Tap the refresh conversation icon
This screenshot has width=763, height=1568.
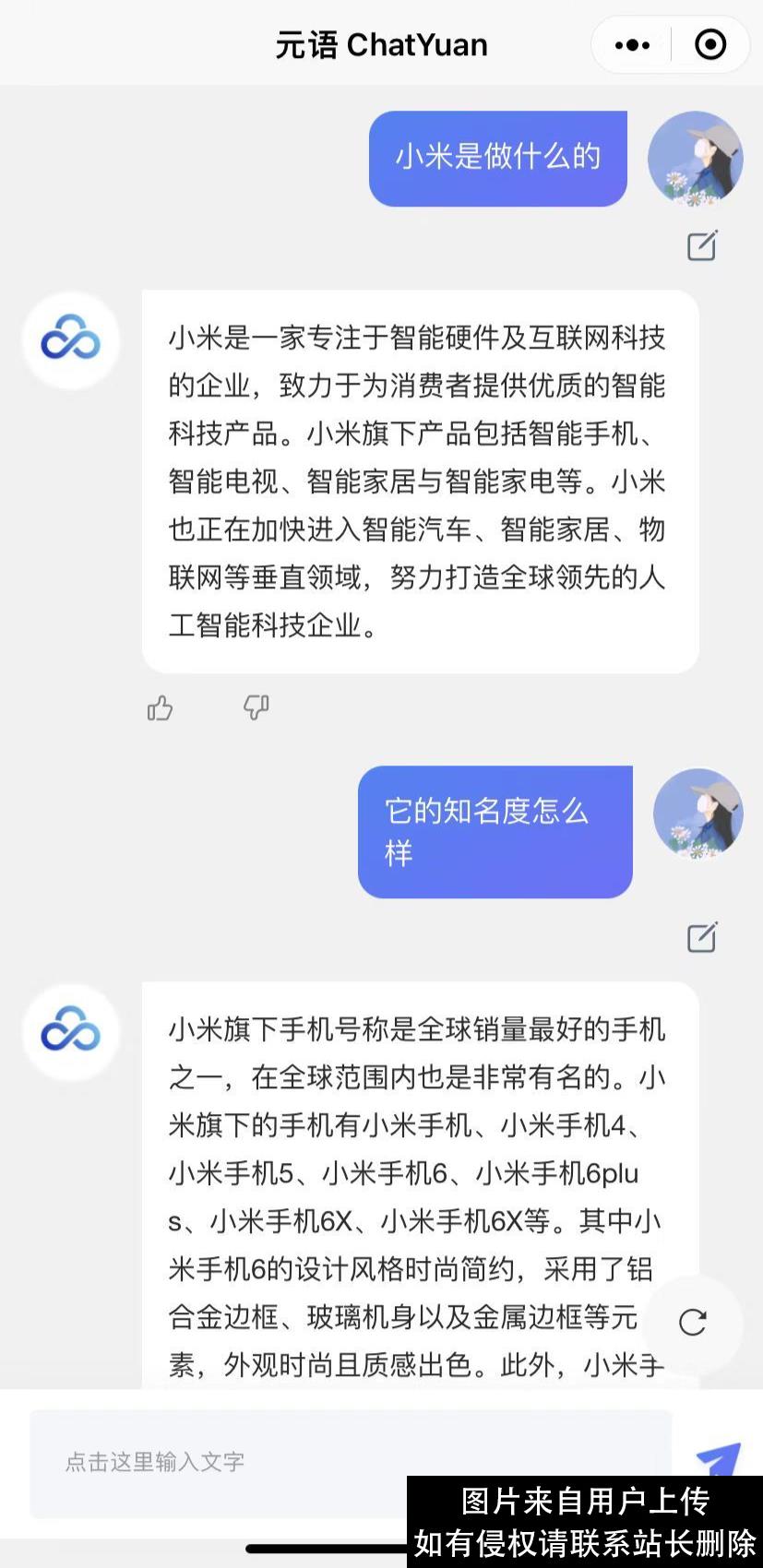click(694, 1324)
